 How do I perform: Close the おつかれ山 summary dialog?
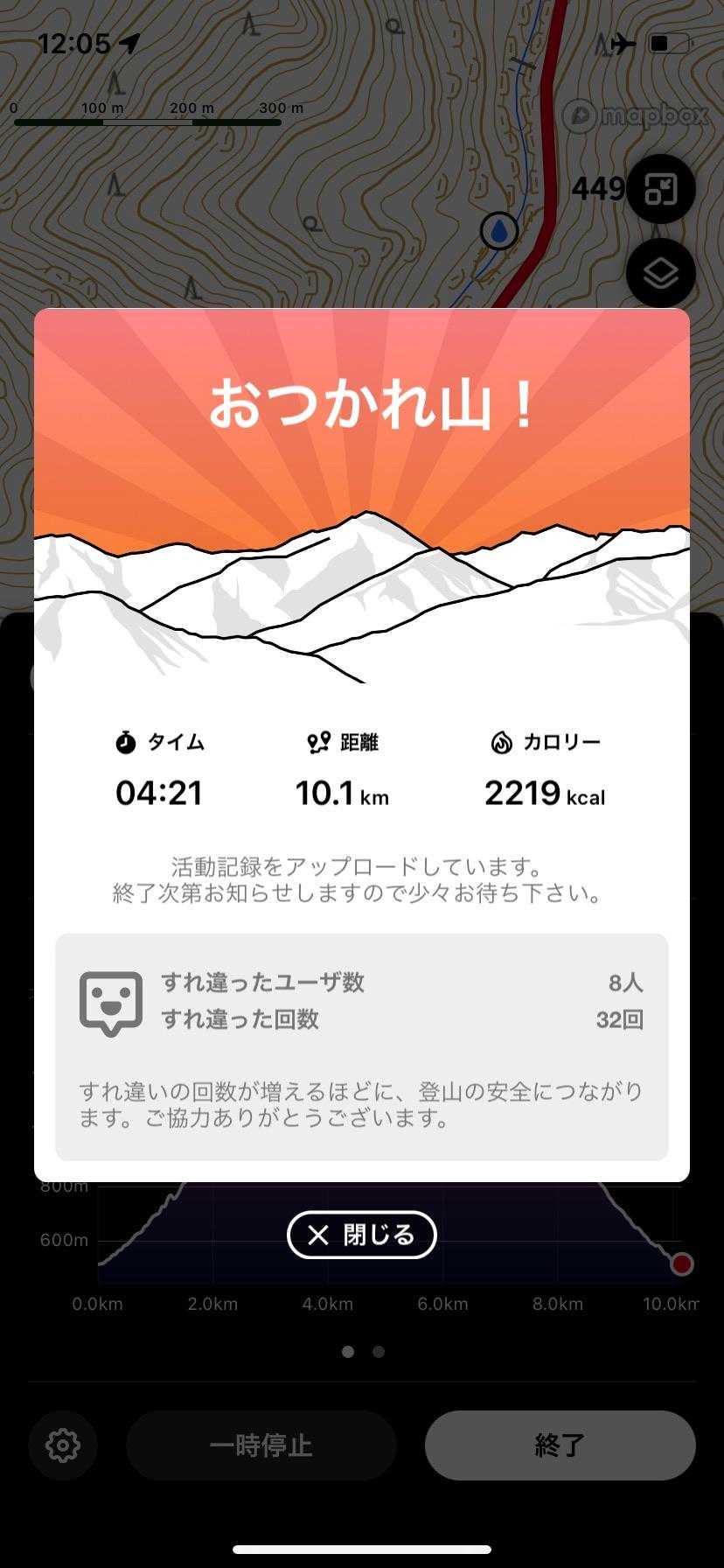coord(361,1235)
